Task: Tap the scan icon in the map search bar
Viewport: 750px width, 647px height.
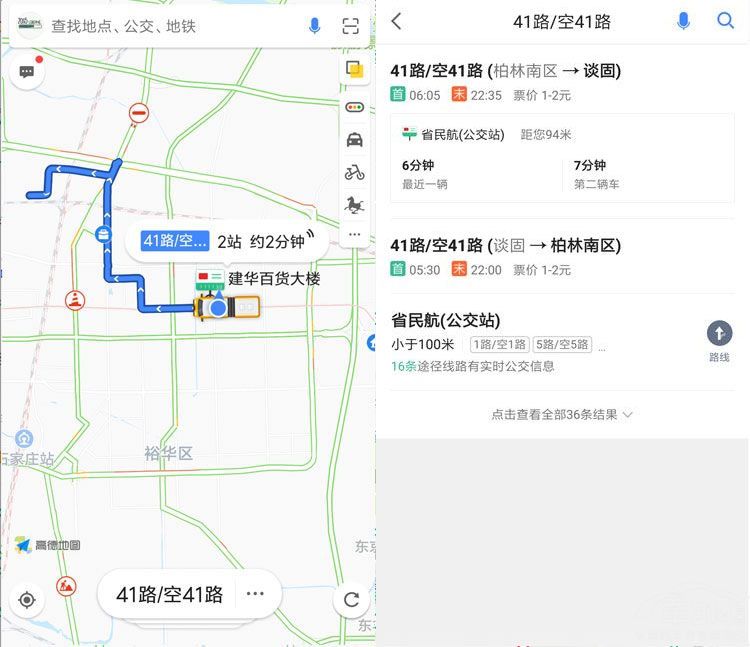Action: (350, 26)
